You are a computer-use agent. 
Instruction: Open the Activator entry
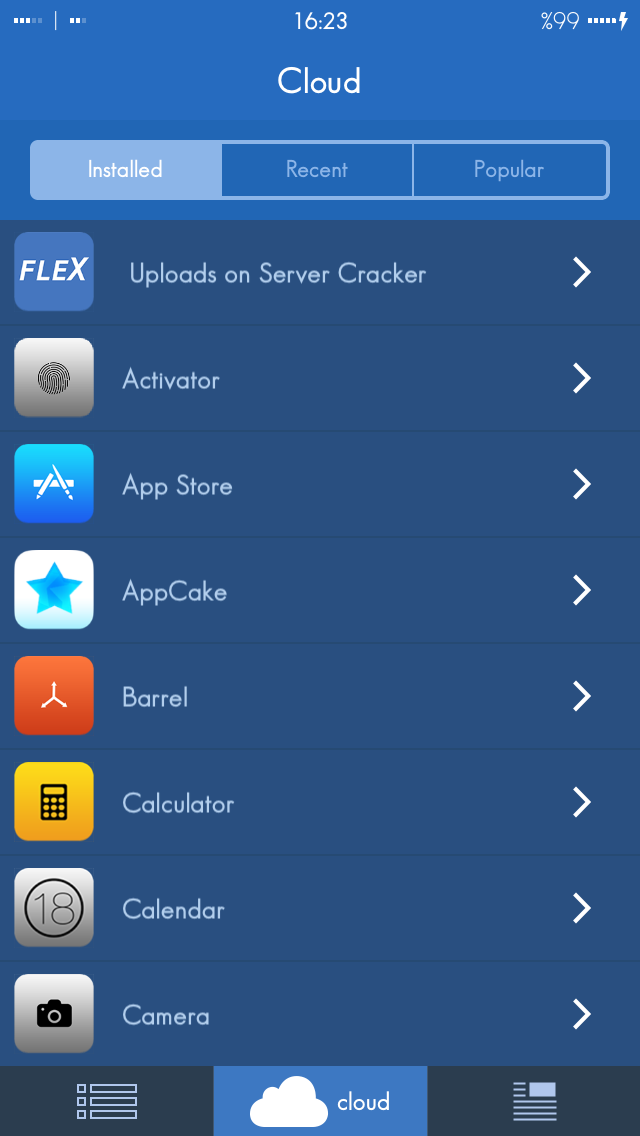pyautogui.click(x=320, y=378)
